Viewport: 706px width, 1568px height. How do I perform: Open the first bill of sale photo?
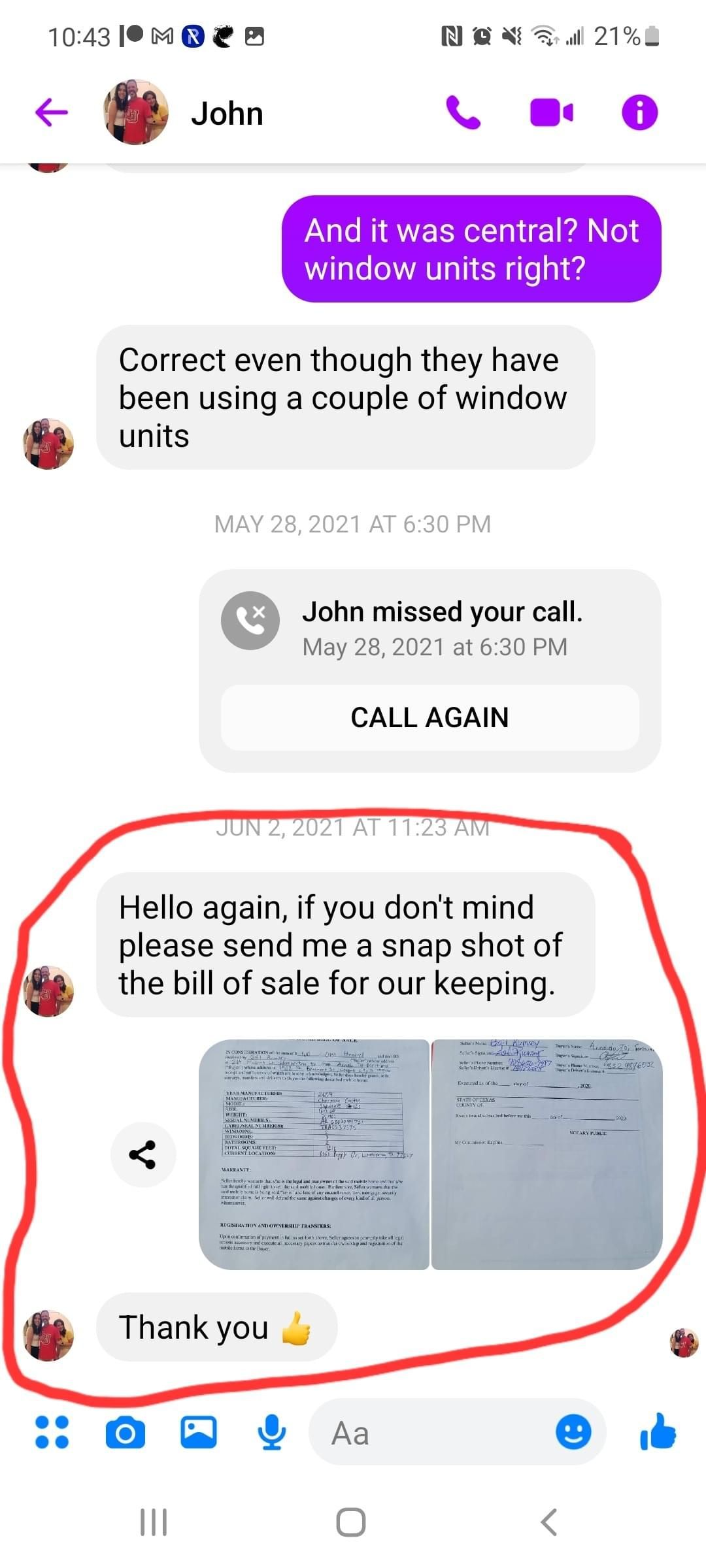pos(314,1154)
